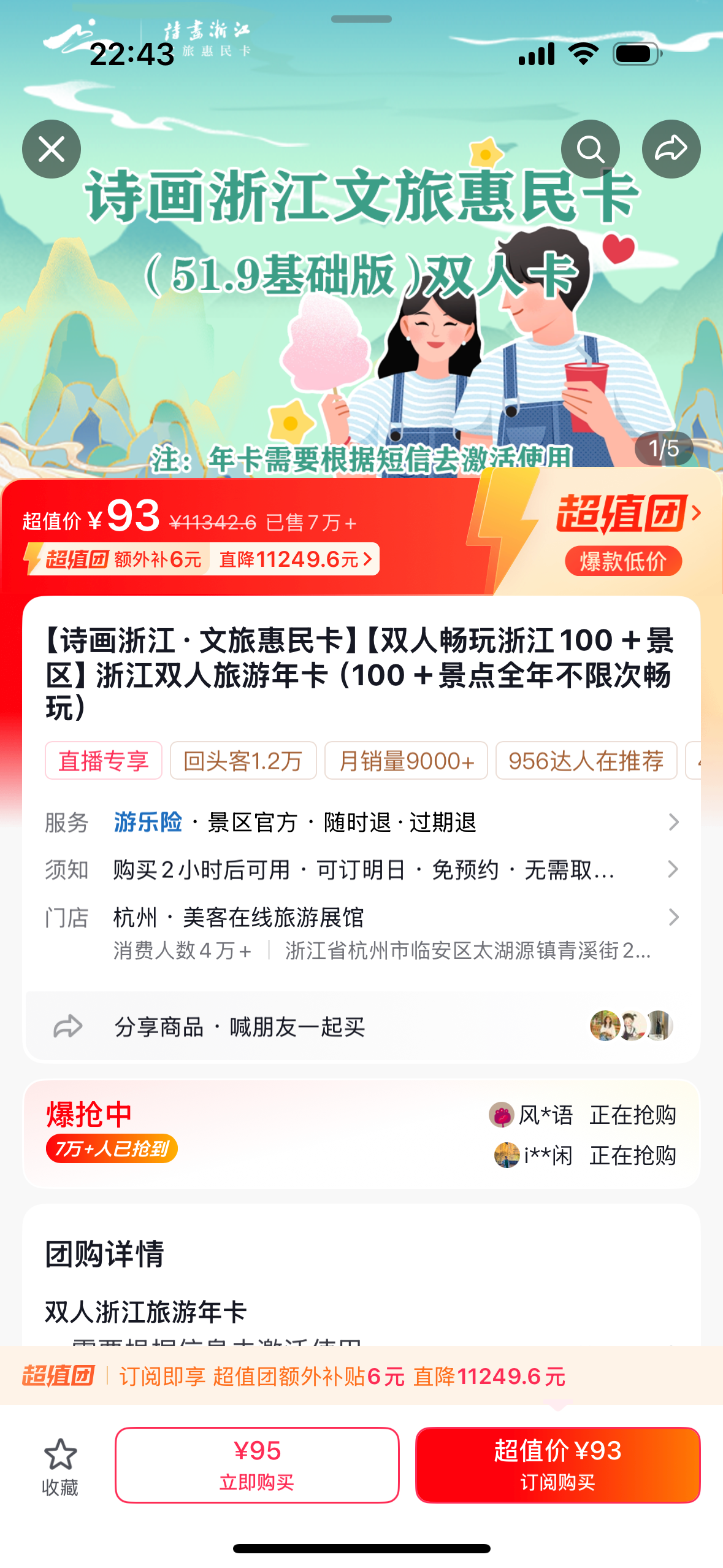Tap the 直播专享 tag

[x=103, y=761]
